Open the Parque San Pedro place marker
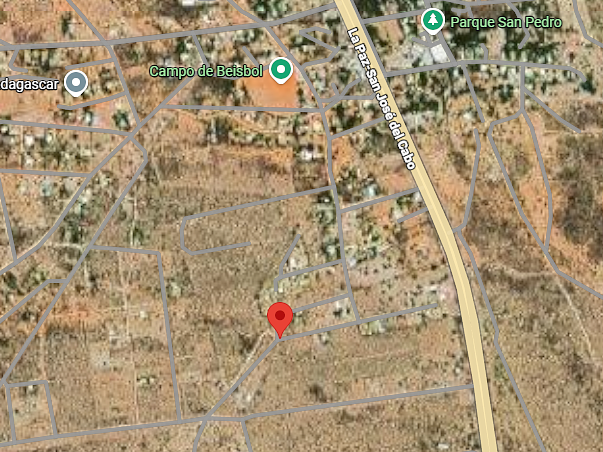603x452 pixels. (x=432, y=21)
